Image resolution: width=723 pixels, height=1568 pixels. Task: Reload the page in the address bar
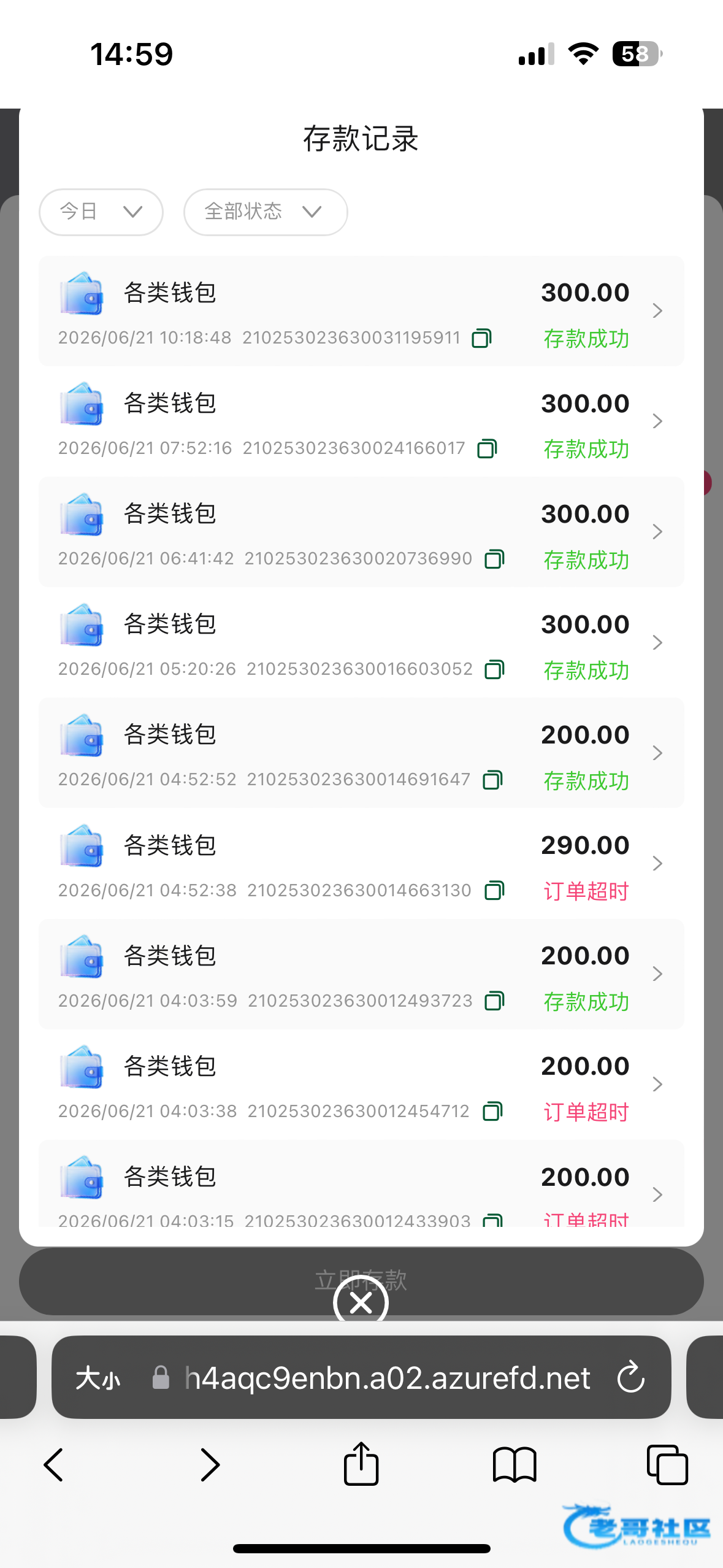(x=631, y=1377)
